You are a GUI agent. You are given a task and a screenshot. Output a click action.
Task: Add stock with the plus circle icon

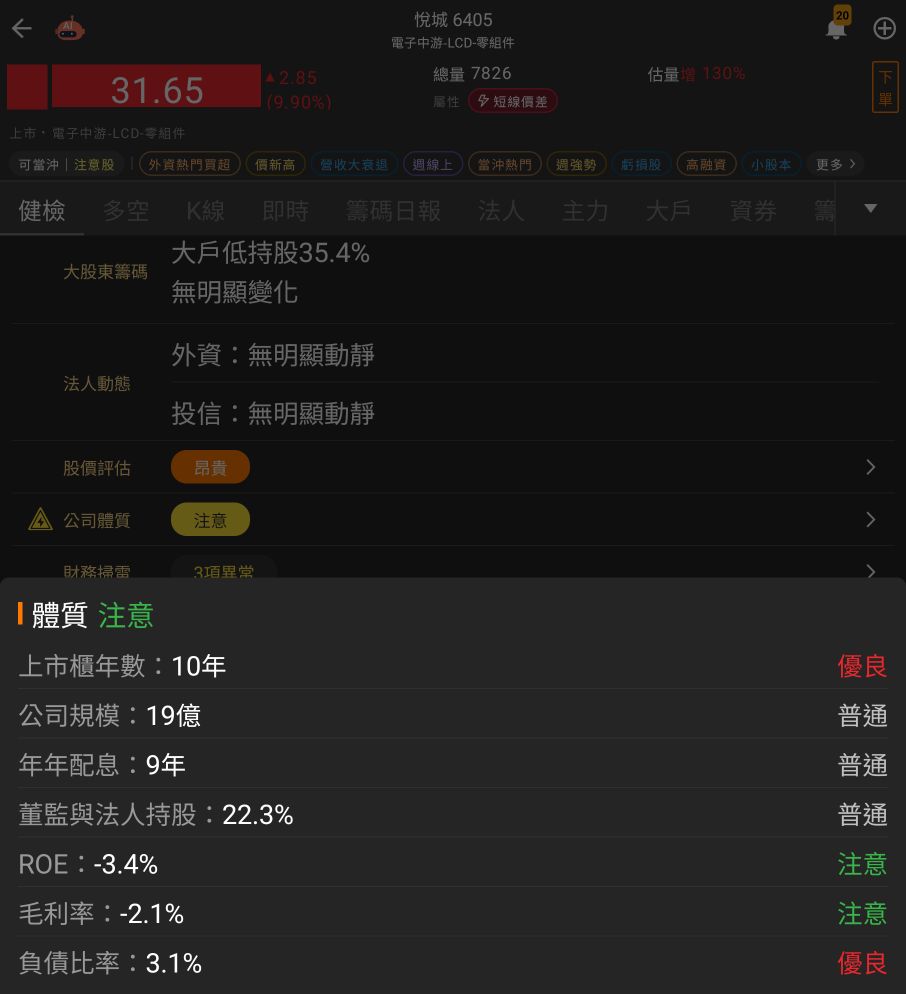click(884, 29)
